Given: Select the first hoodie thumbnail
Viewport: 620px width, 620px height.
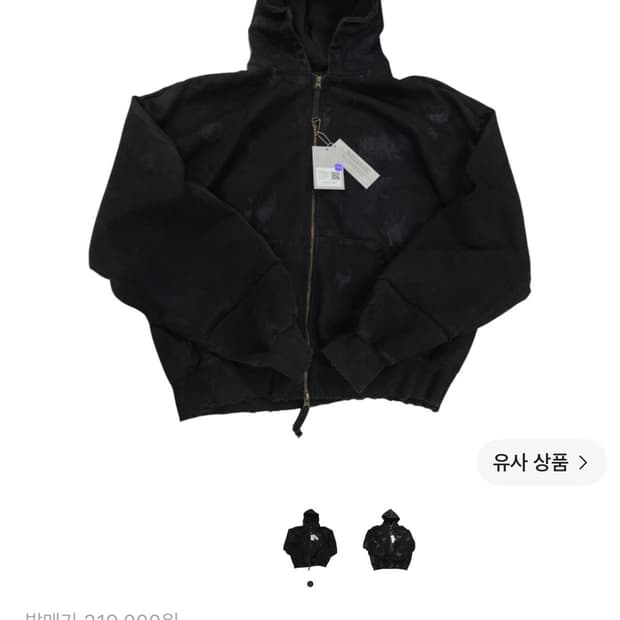Looking at the screenshot, I should pyautogui.click(x=310, y=539).
